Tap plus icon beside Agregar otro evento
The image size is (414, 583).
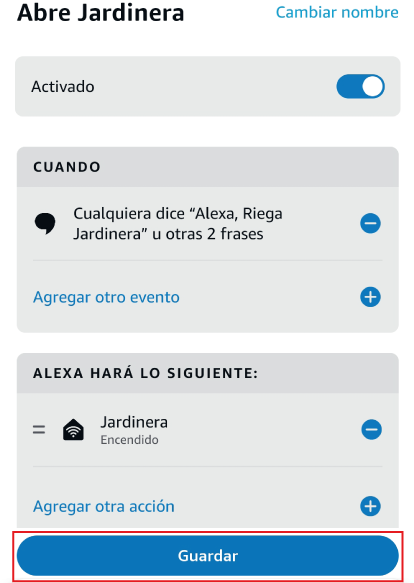[370, 297]
